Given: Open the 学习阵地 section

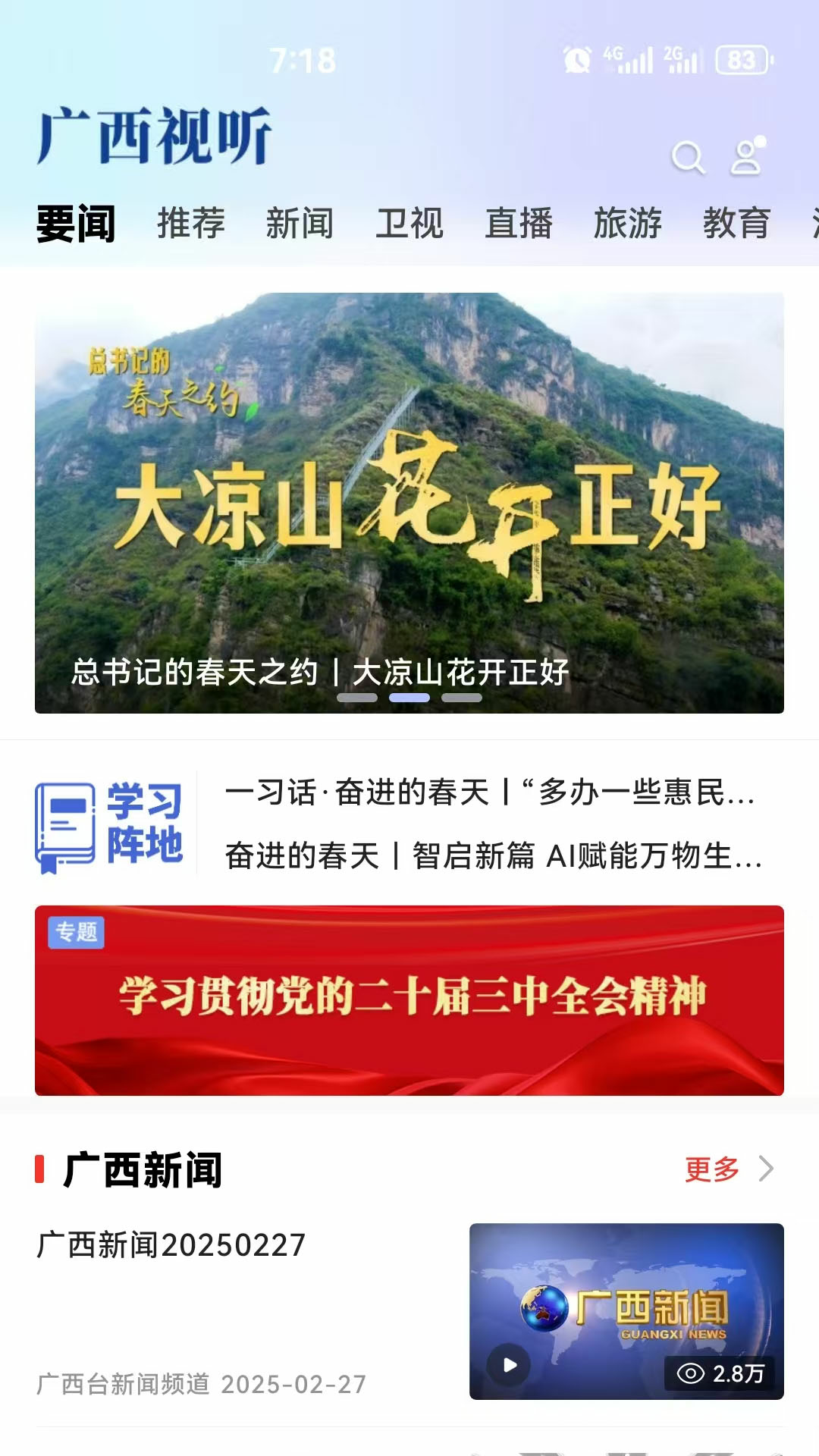Looking at the screenshot, I should click(x=110, y=826).
